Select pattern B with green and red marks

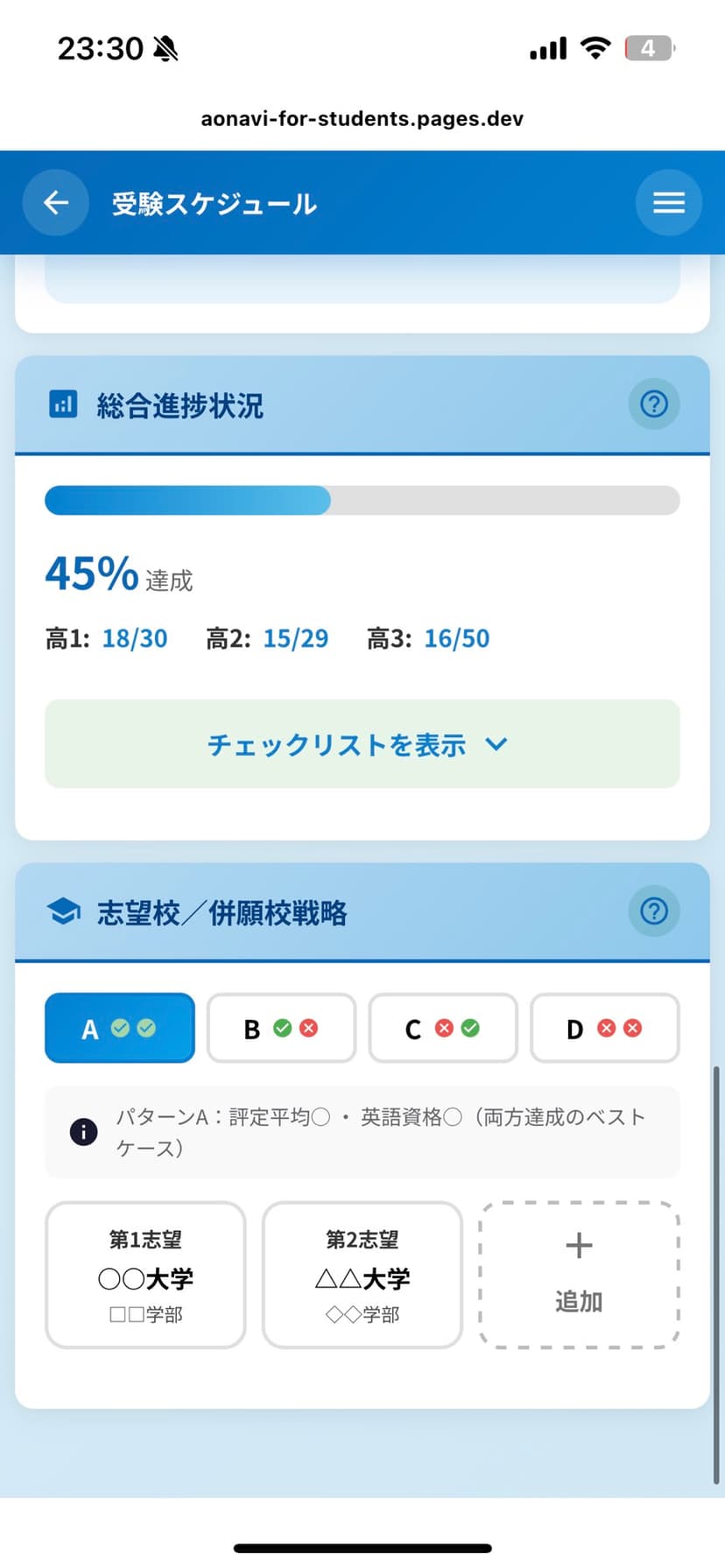tap(281, 1028)
